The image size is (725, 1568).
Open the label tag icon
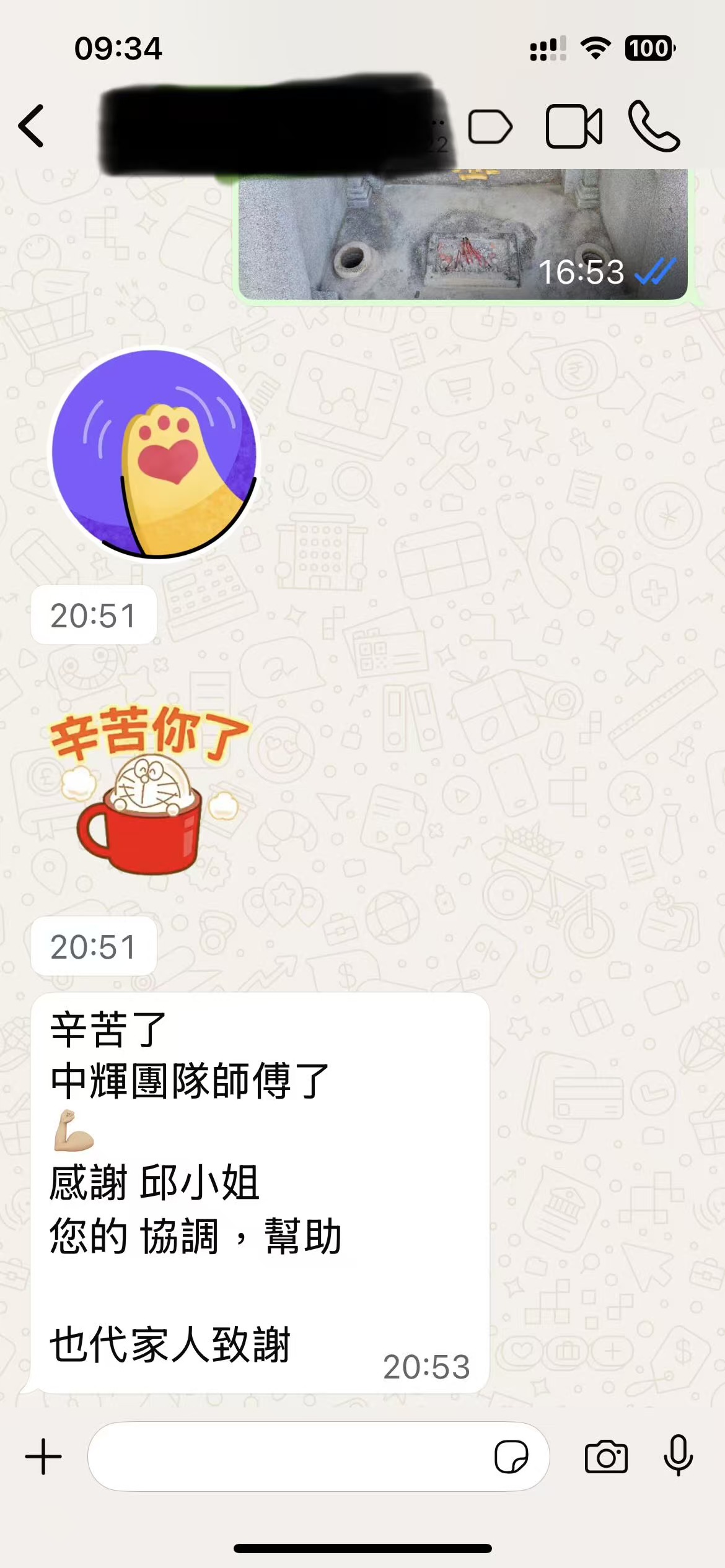(x=490, y=128)
